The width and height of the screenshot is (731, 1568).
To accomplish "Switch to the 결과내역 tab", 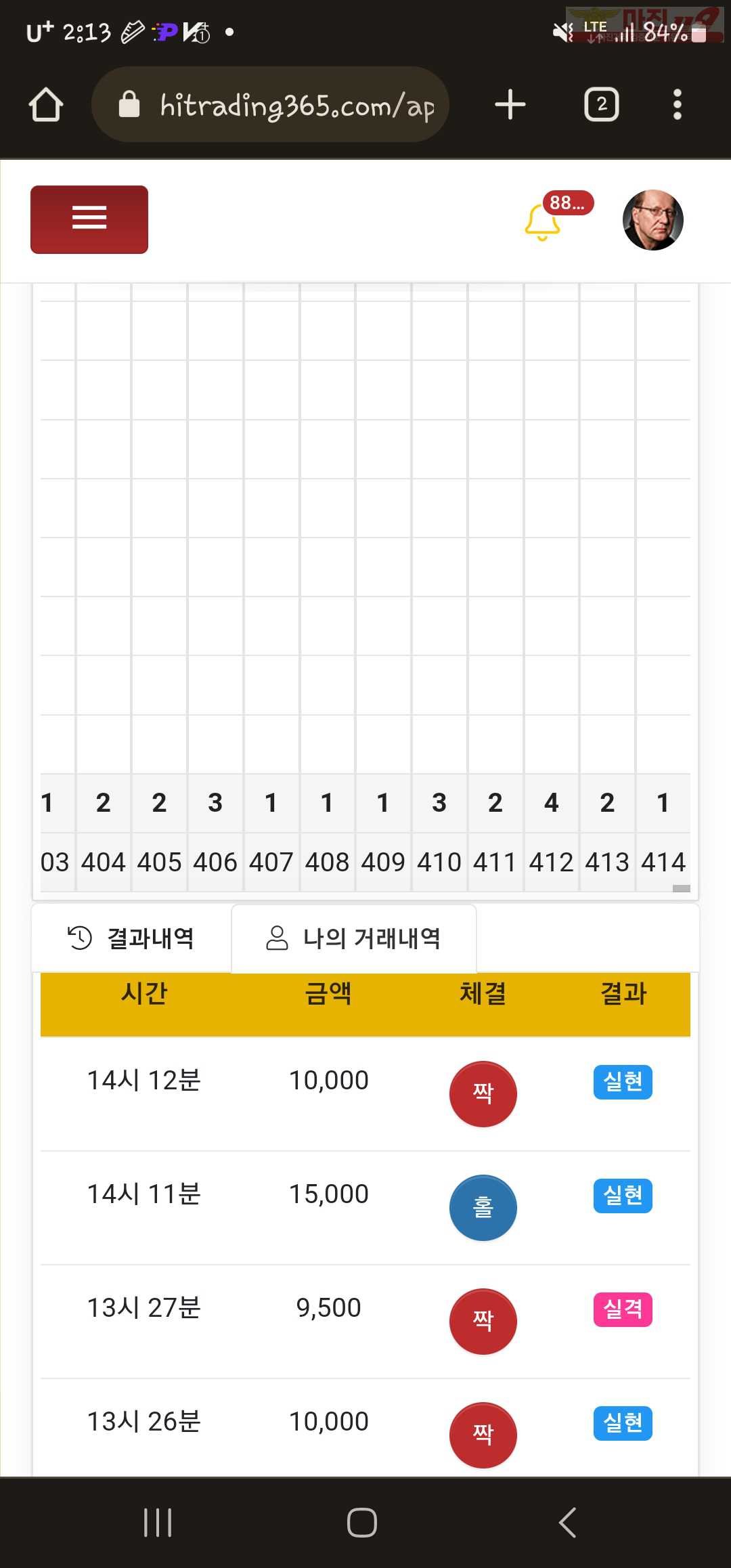I will click(131, 938).
